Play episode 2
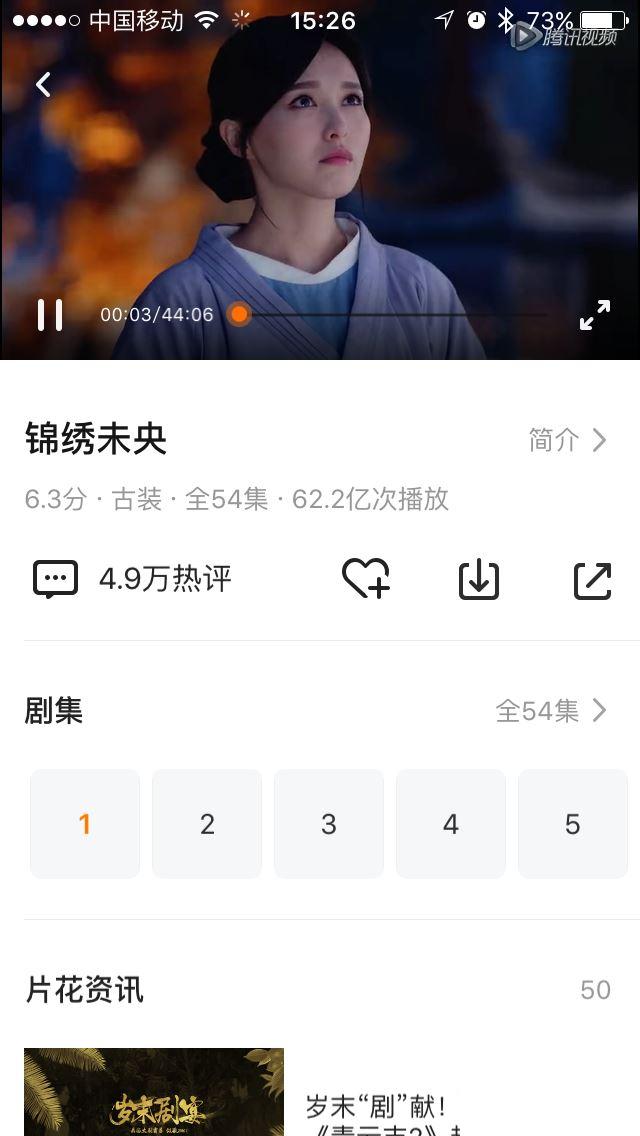The image size is (640, 1136). click(x=207, y=824)
